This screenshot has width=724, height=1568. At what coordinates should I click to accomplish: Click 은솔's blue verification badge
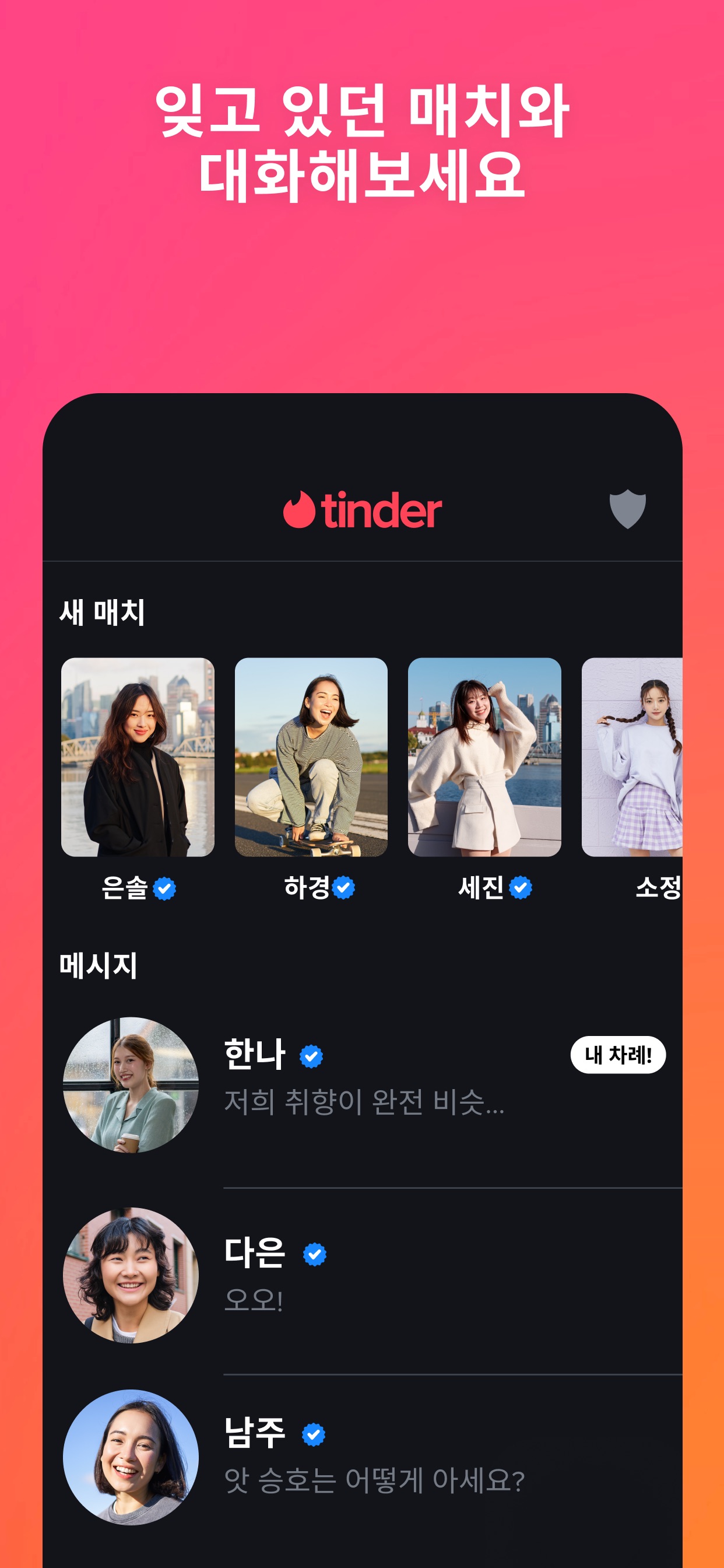coord(164,890)
